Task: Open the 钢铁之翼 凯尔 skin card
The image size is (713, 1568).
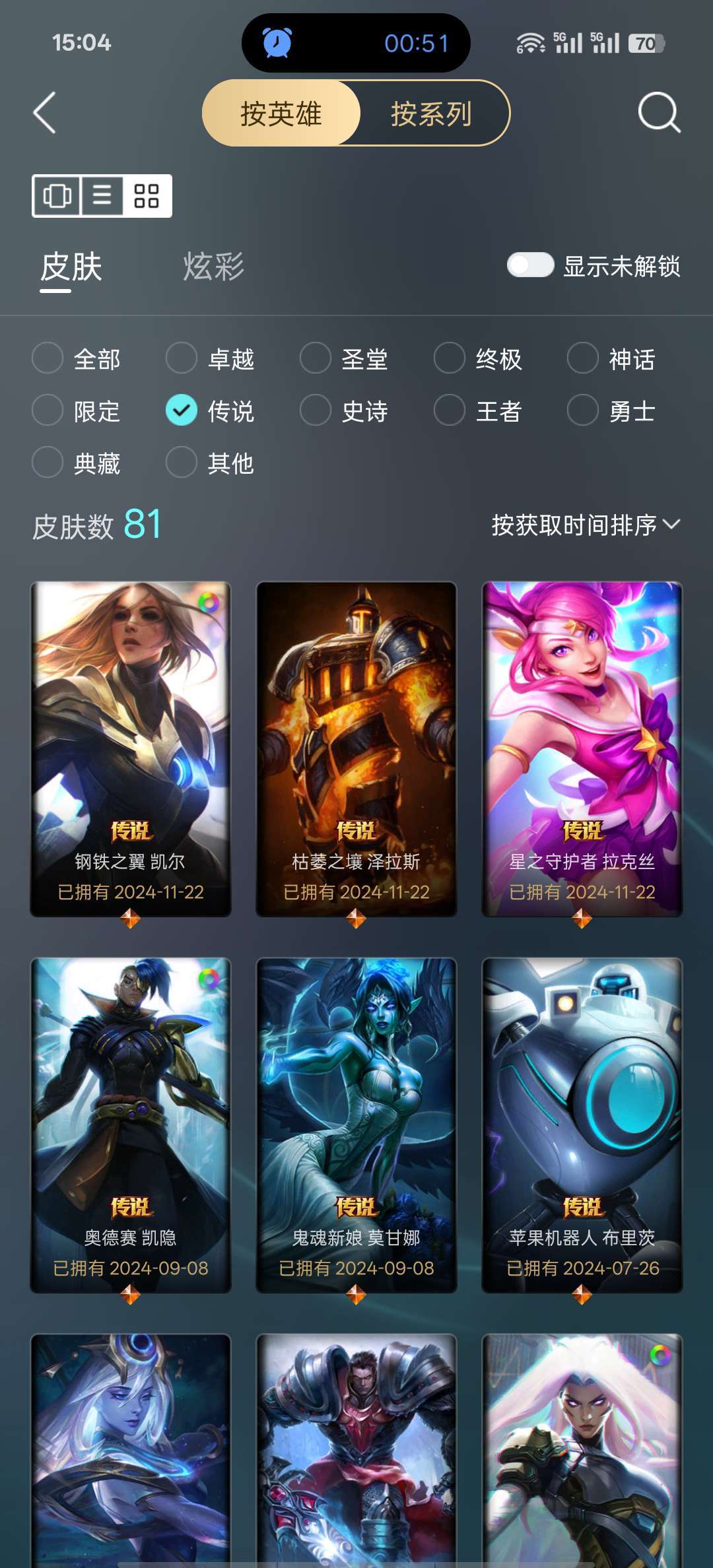Action: [131, 749]
